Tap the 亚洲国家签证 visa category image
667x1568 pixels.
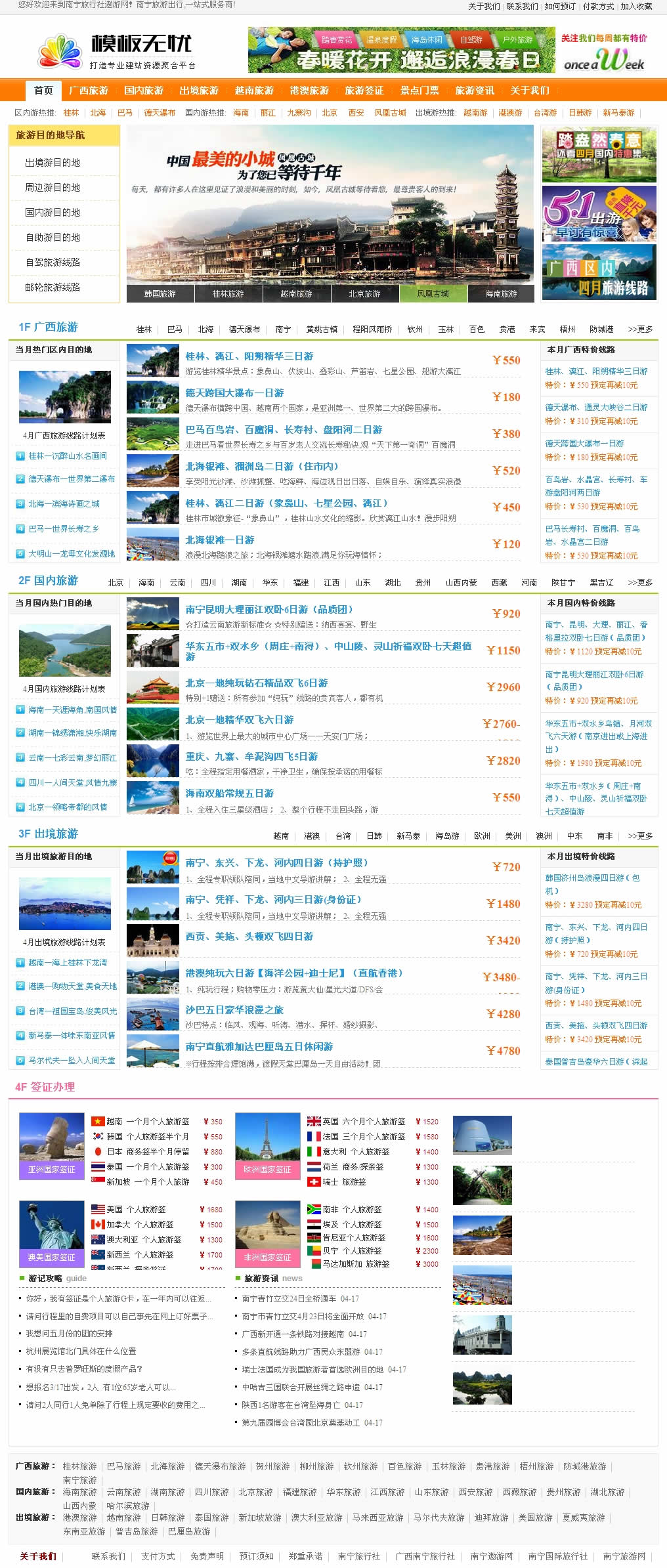tap(52, 1145)
